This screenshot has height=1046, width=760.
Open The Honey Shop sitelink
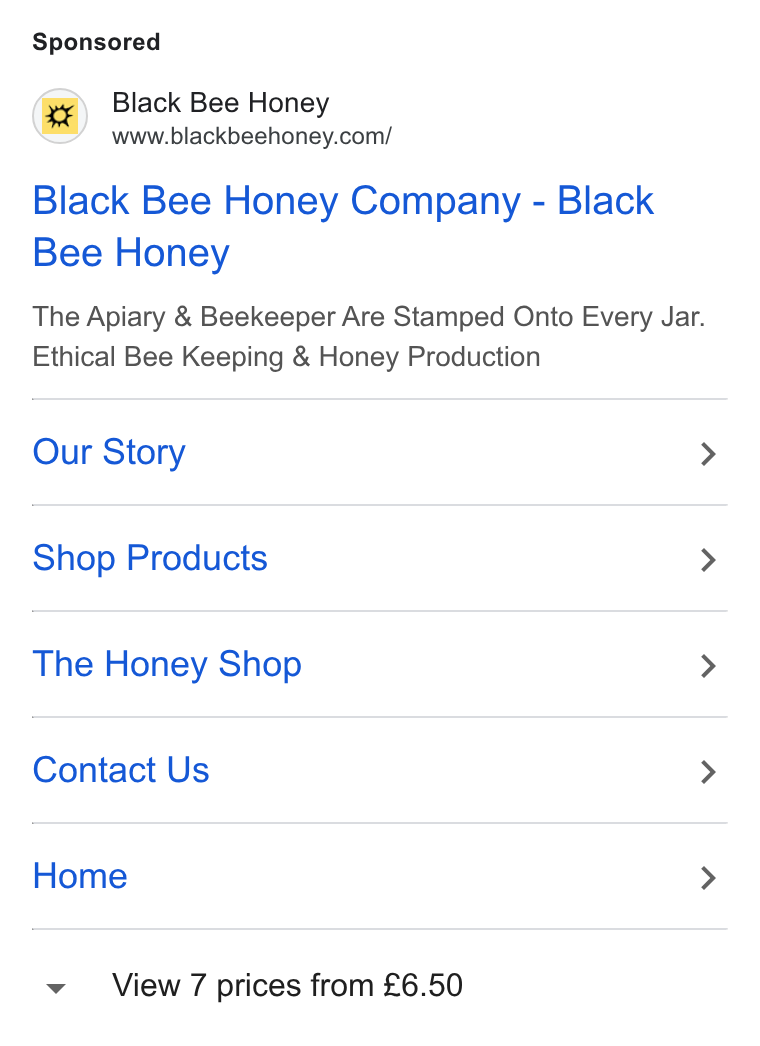pyautogui.click(x=380, y=664)
